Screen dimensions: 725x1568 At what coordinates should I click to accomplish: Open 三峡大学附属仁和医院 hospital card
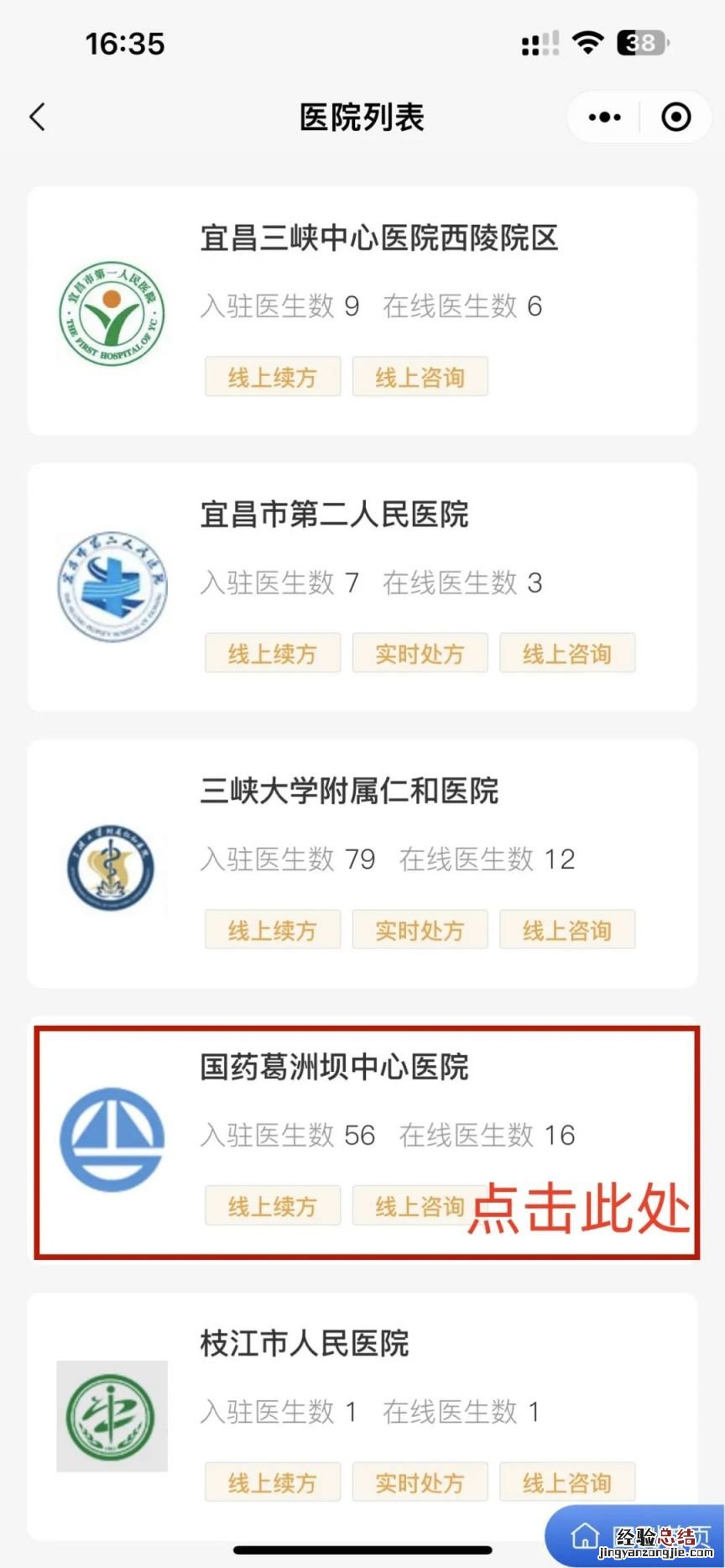[x=362, y=863]
